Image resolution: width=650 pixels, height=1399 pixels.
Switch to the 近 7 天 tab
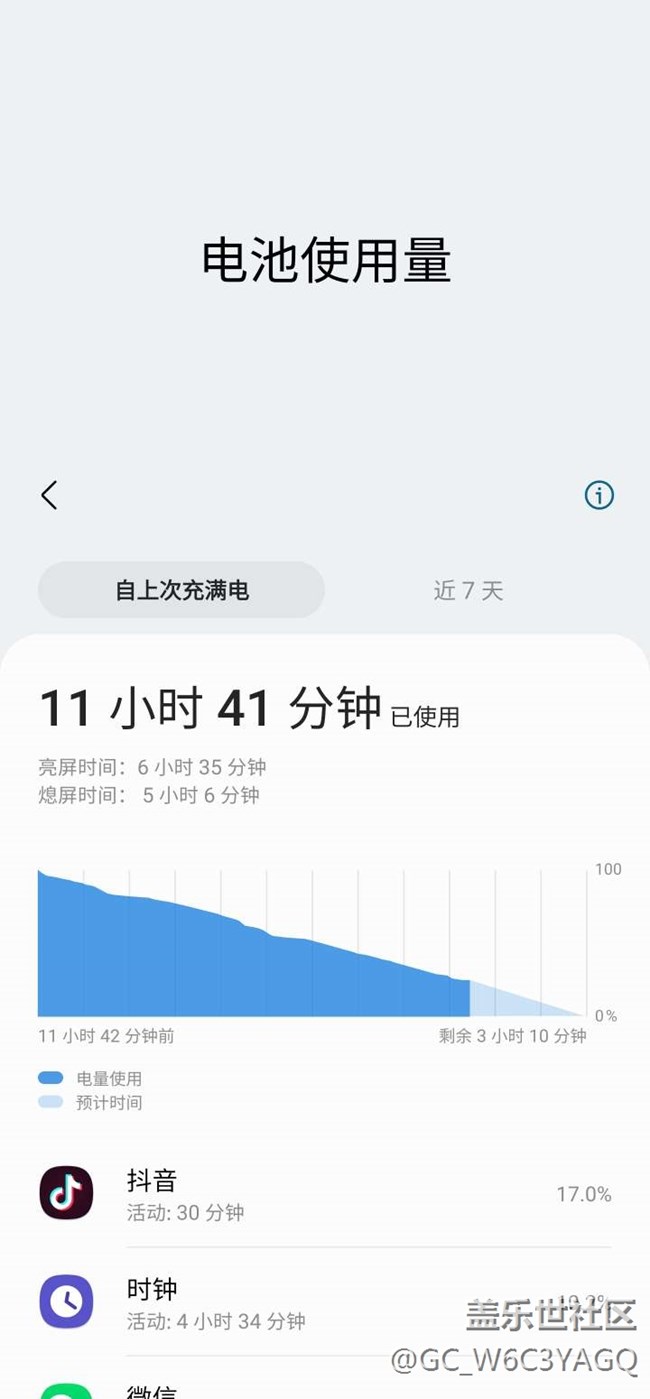[468, 590]
